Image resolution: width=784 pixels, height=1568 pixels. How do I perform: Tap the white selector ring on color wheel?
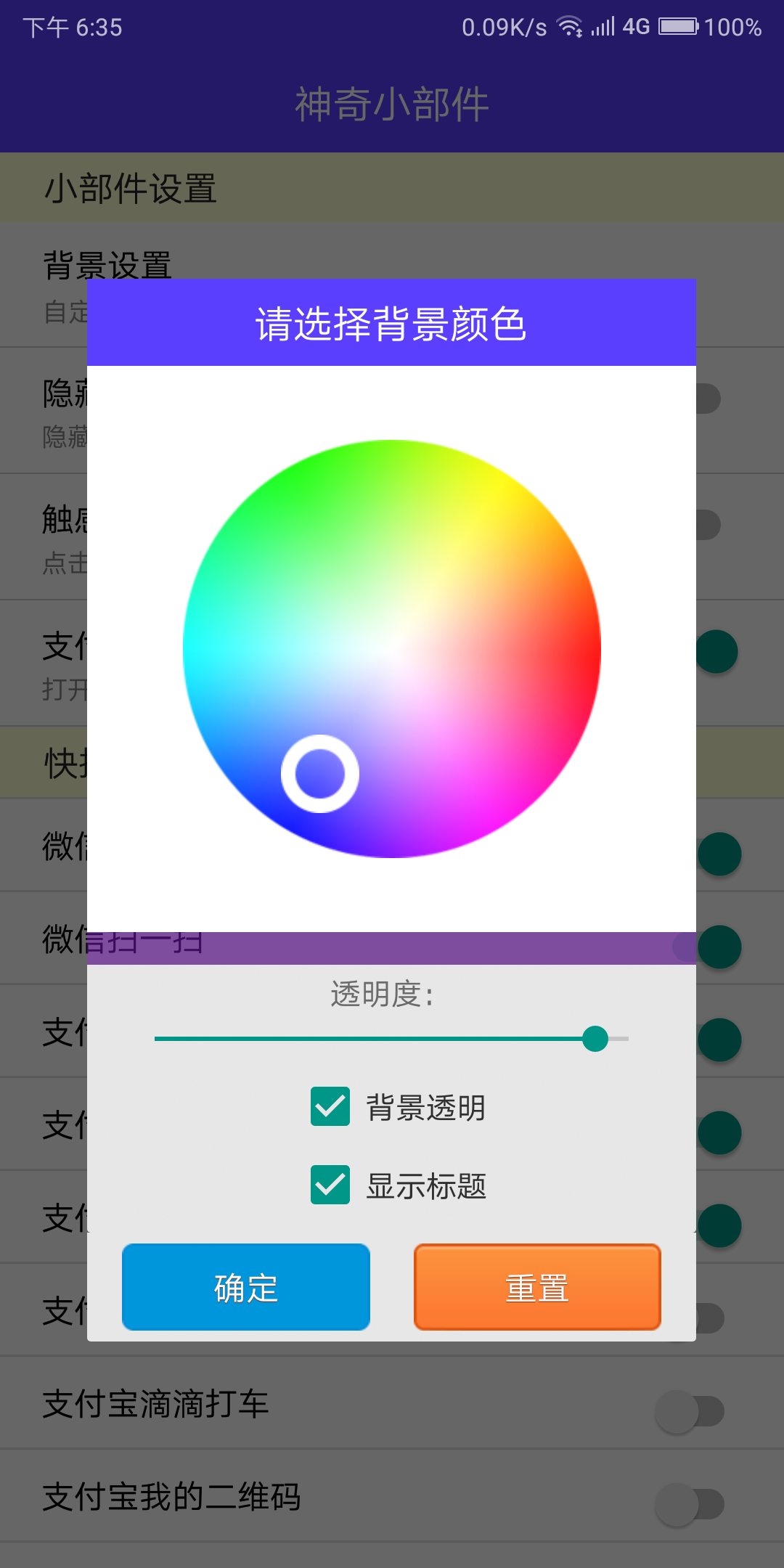click(x=322, y=774)
